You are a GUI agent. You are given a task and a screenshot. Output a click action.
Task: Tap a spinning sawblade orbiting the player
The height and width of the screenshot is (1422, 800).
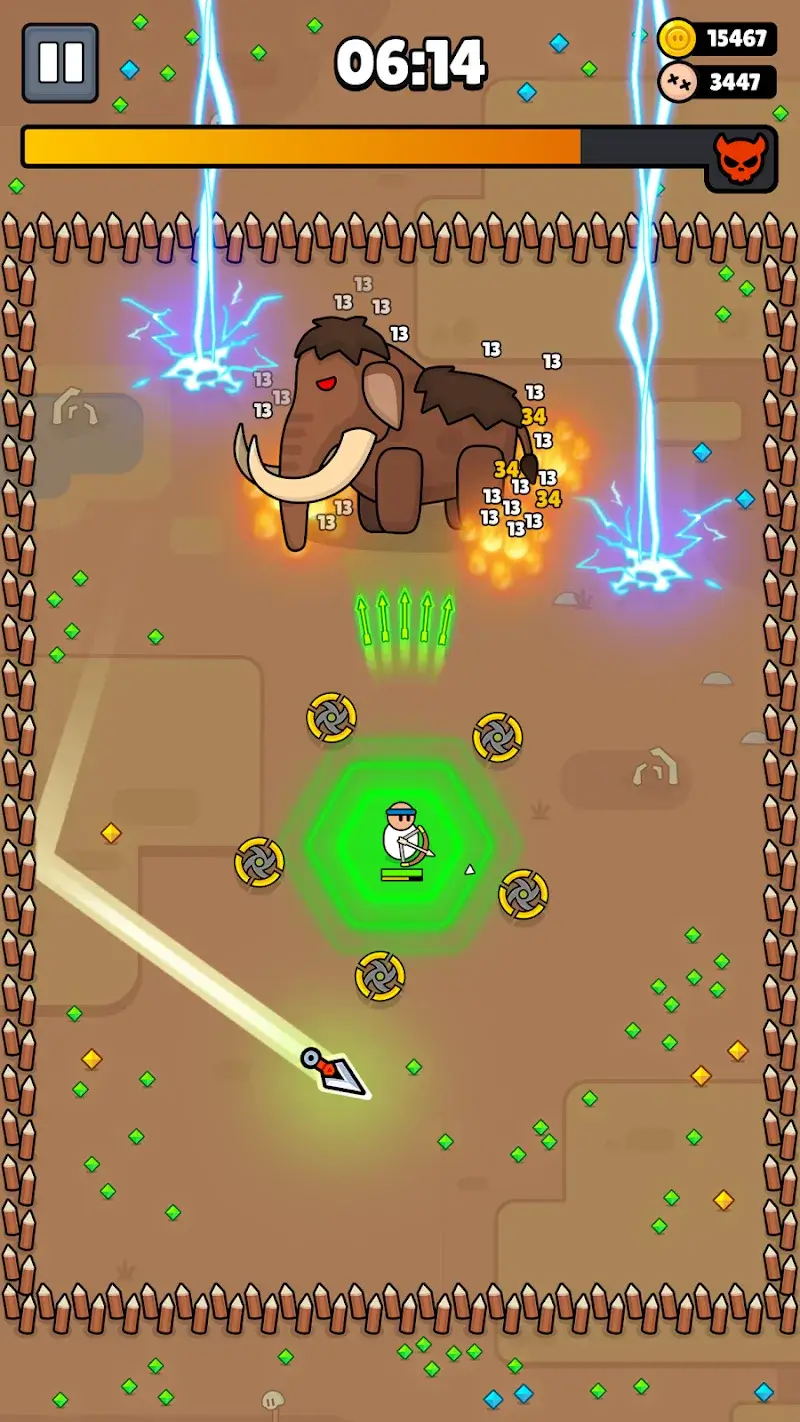tap(330, 718)
